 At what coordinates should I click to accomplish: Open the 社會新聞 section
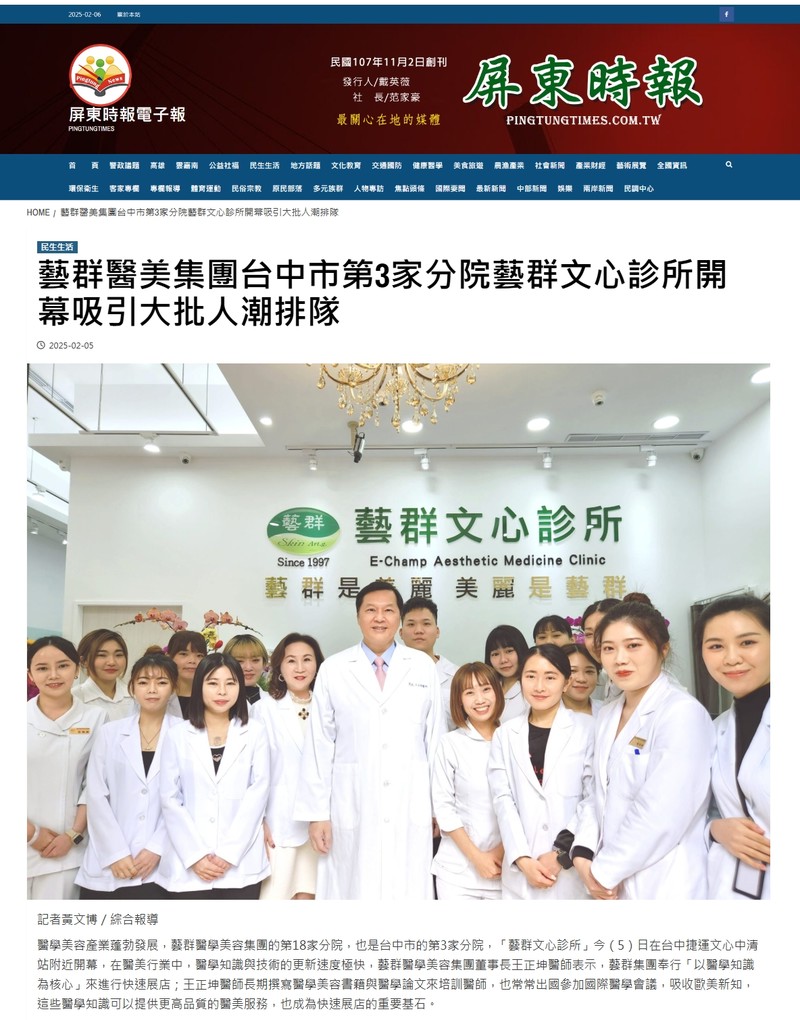(549, 165)
